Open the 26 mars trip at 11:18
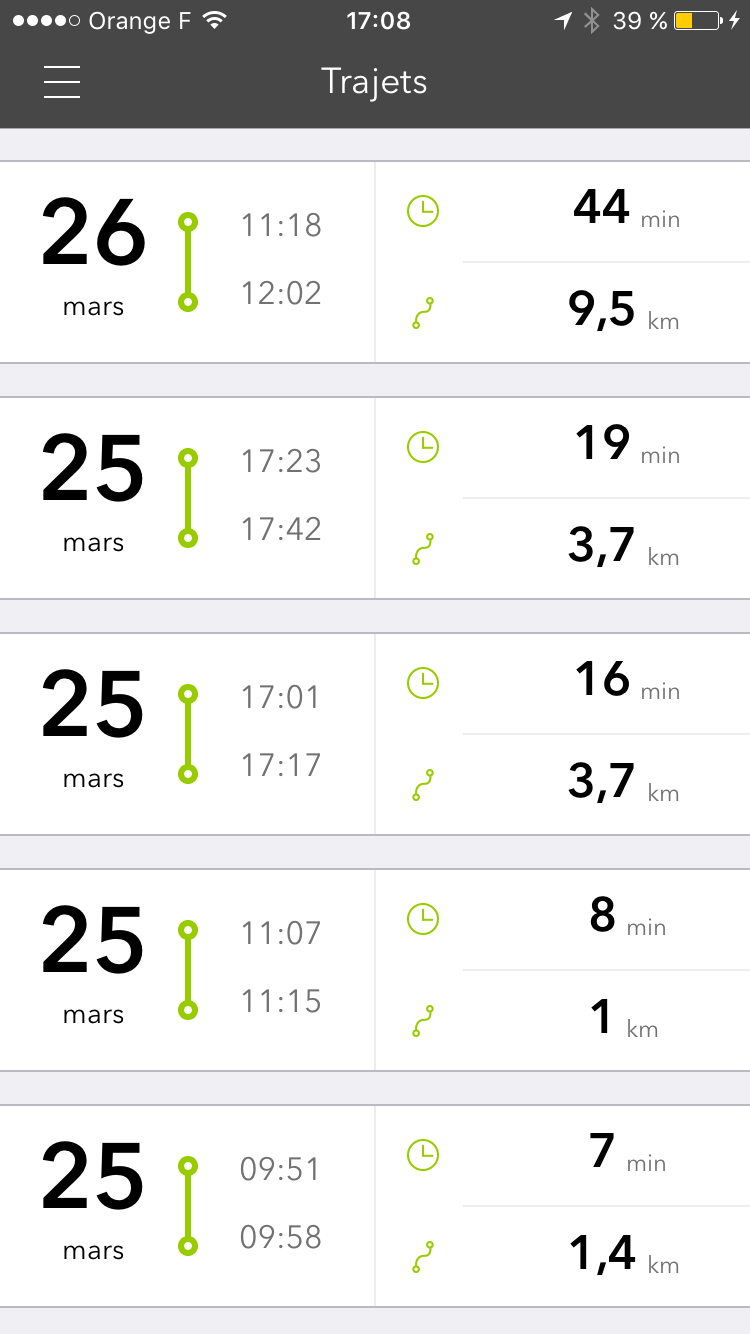750x1334 pixels. [x=375, y=262]
